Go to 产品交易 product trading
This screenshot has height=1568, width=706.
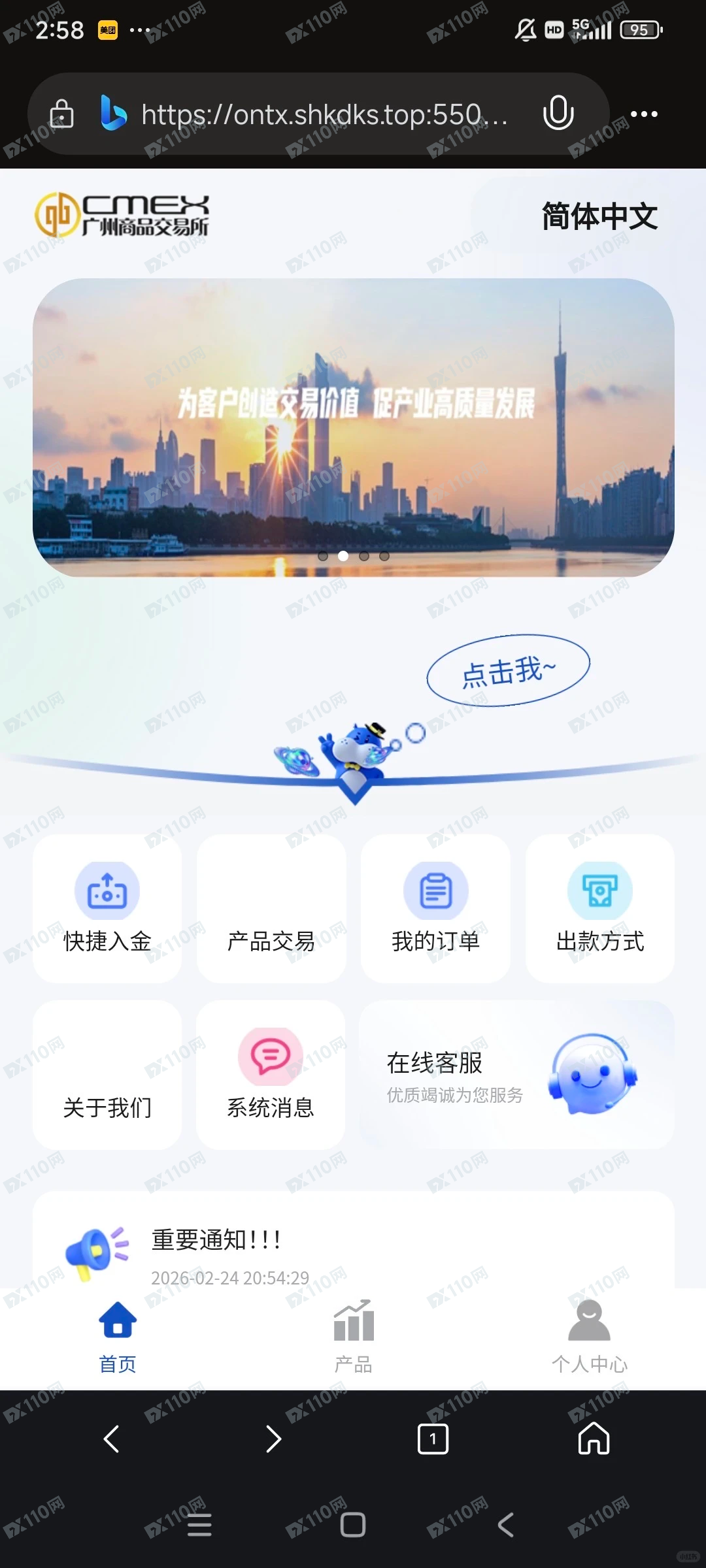[271, 909]
